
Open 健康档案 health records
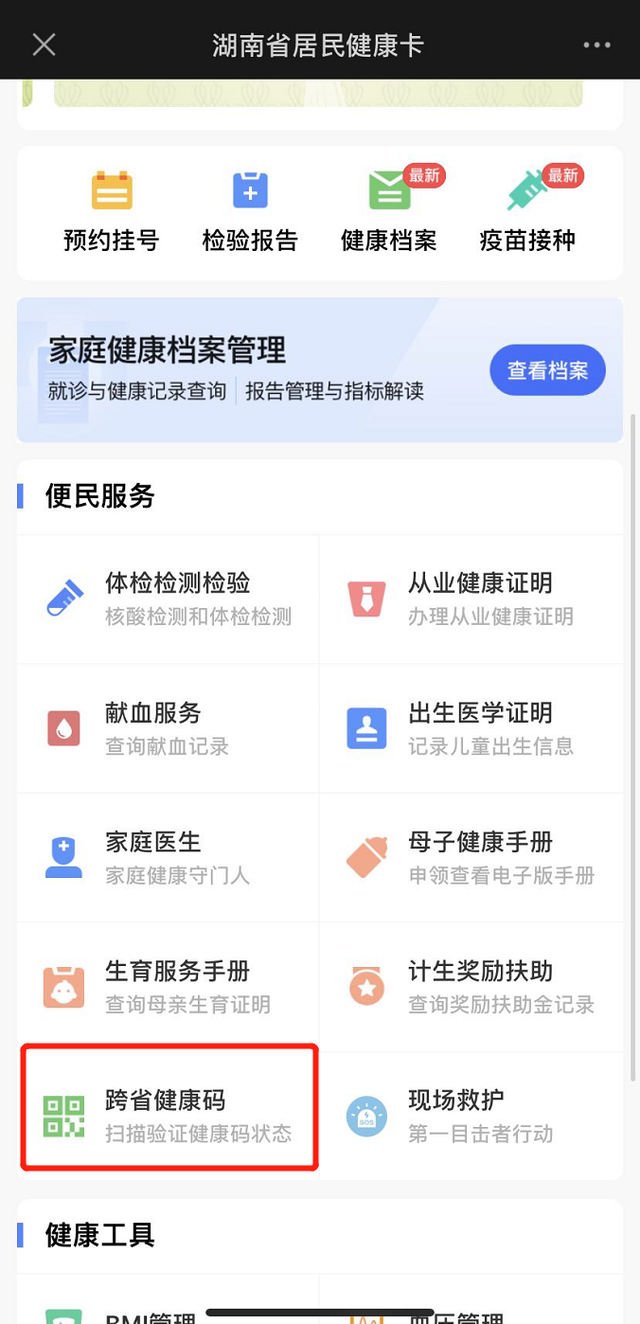coord(389,212)
